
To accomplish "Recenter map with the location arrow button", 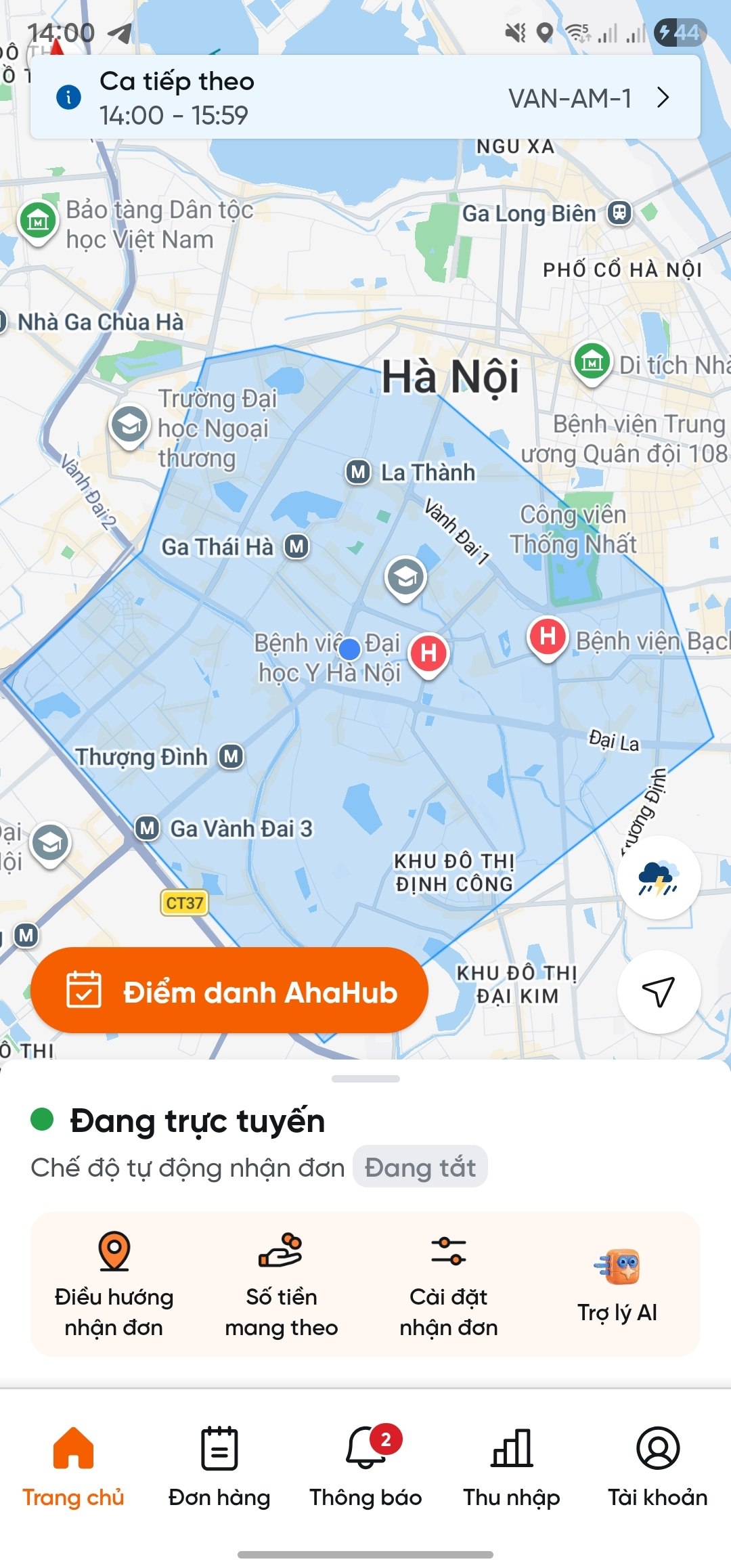I will point(659,992).
